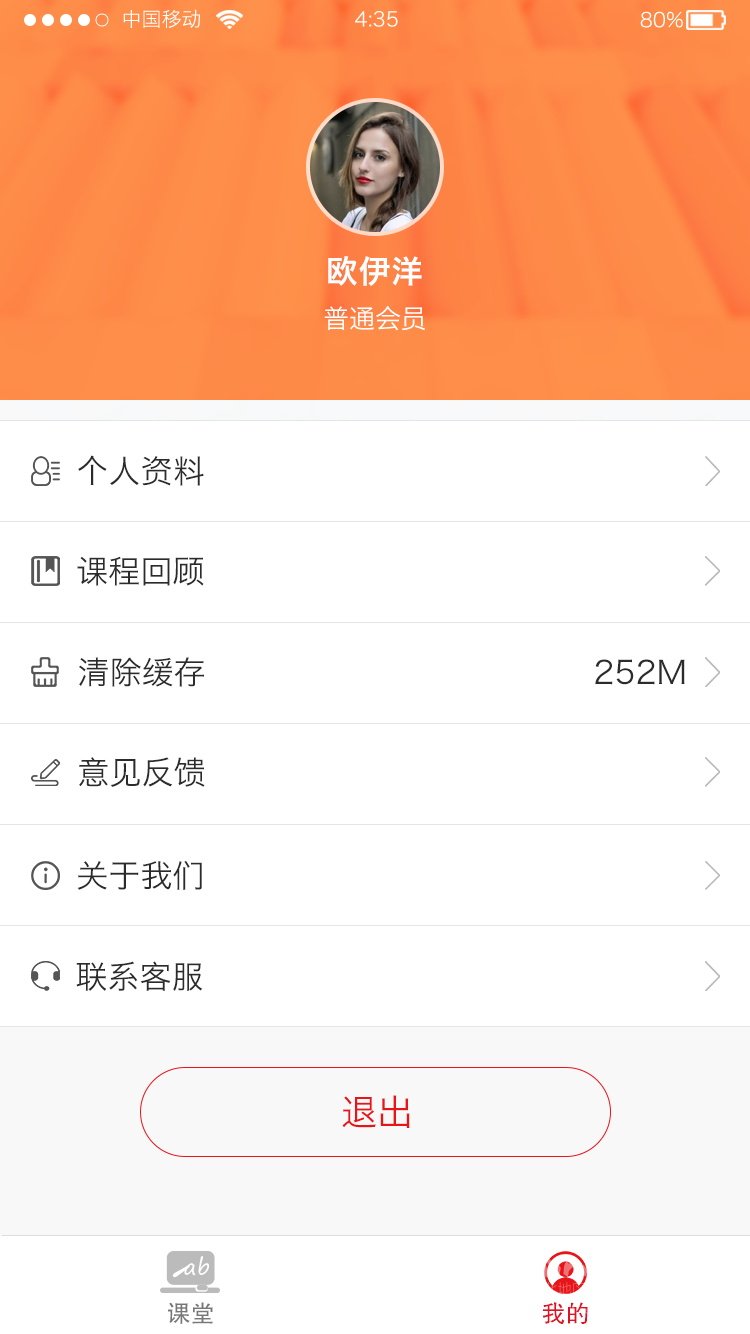Image resolution: width=750 pixels, height=1334 pixels.
Task: Switch to the 课堂 tab
Action: [190, 1287]
